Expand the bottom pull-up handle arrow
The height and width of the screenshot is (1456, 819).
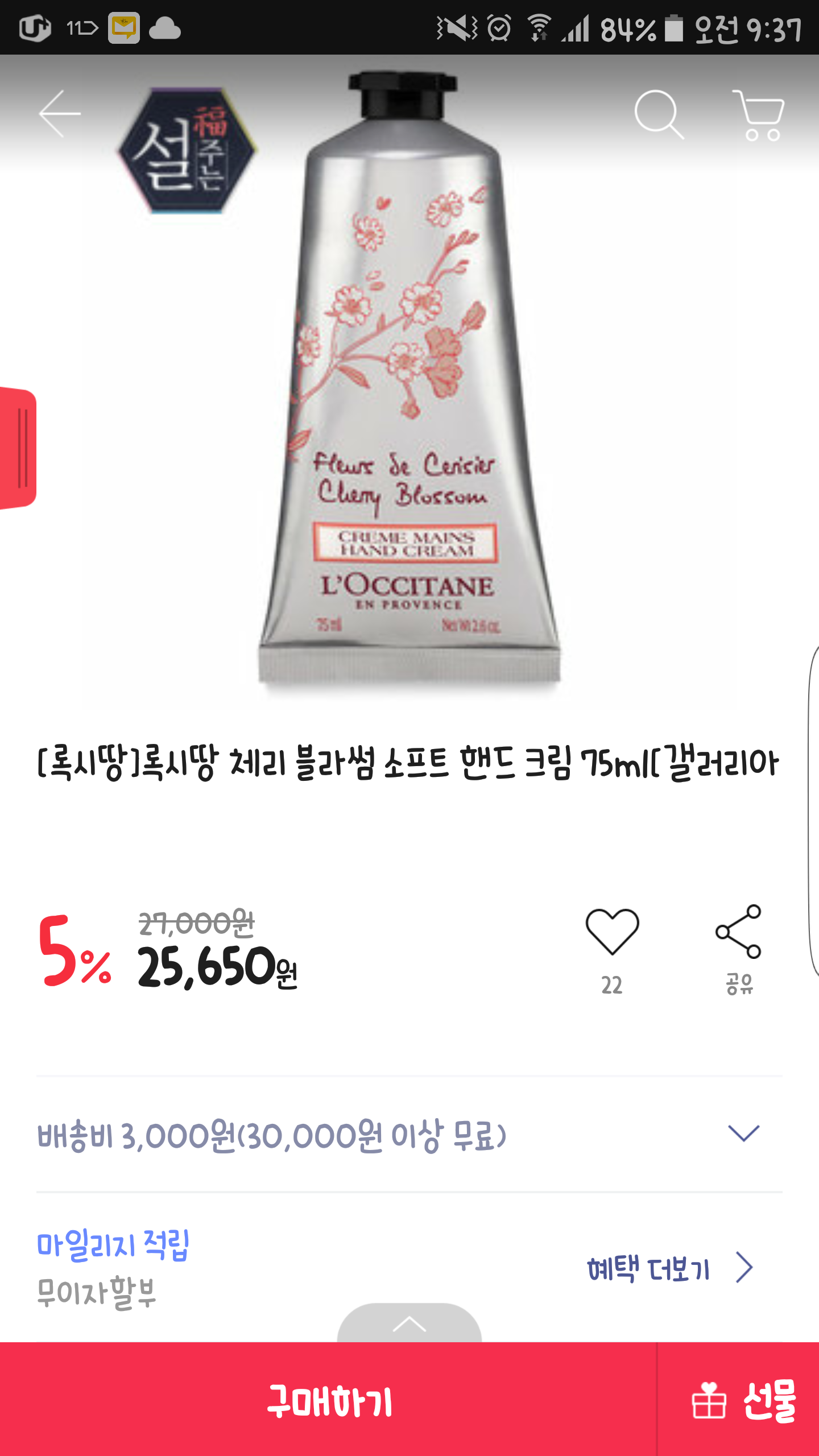point(409,1324)
